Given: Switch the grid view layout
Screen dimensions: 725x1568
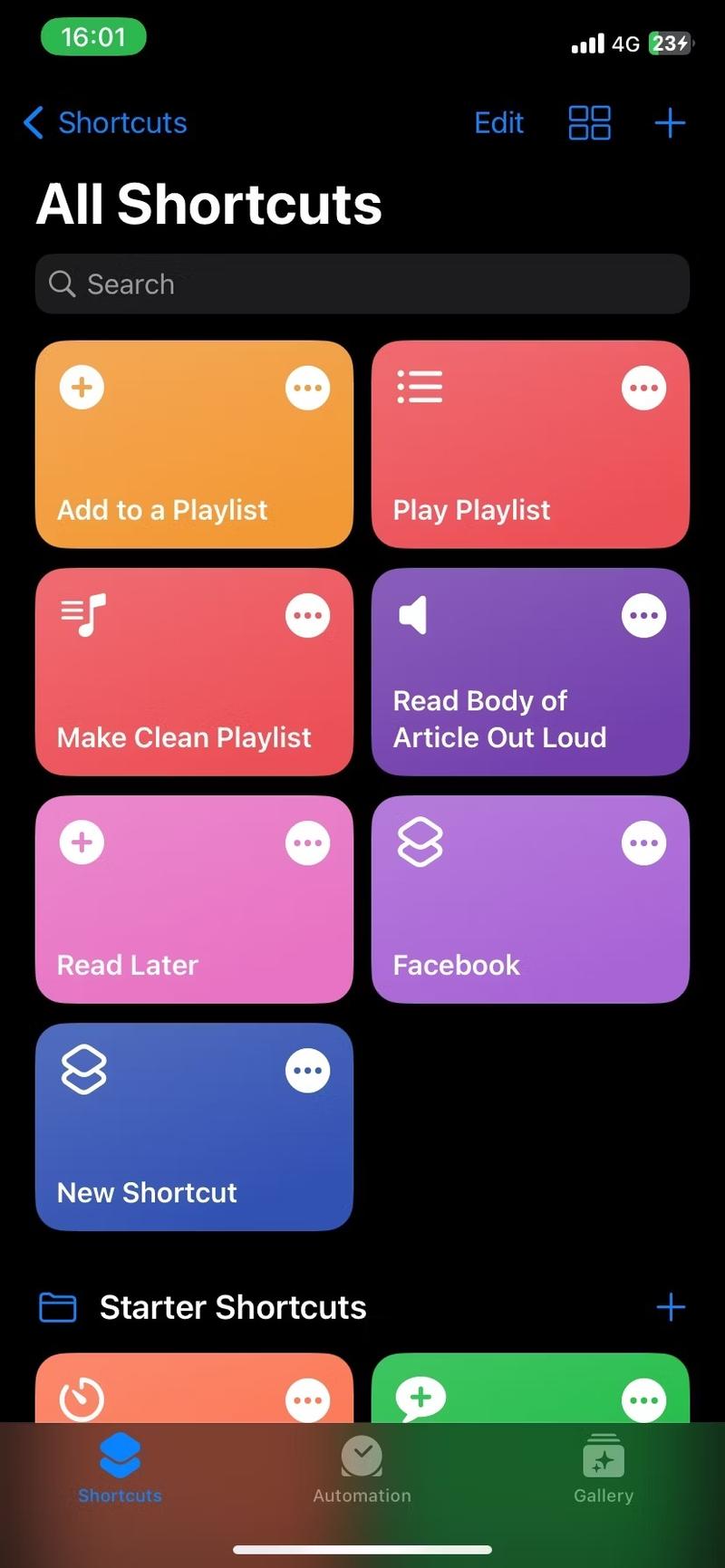Looking at the screenshot, I should [x=589, y=122].
